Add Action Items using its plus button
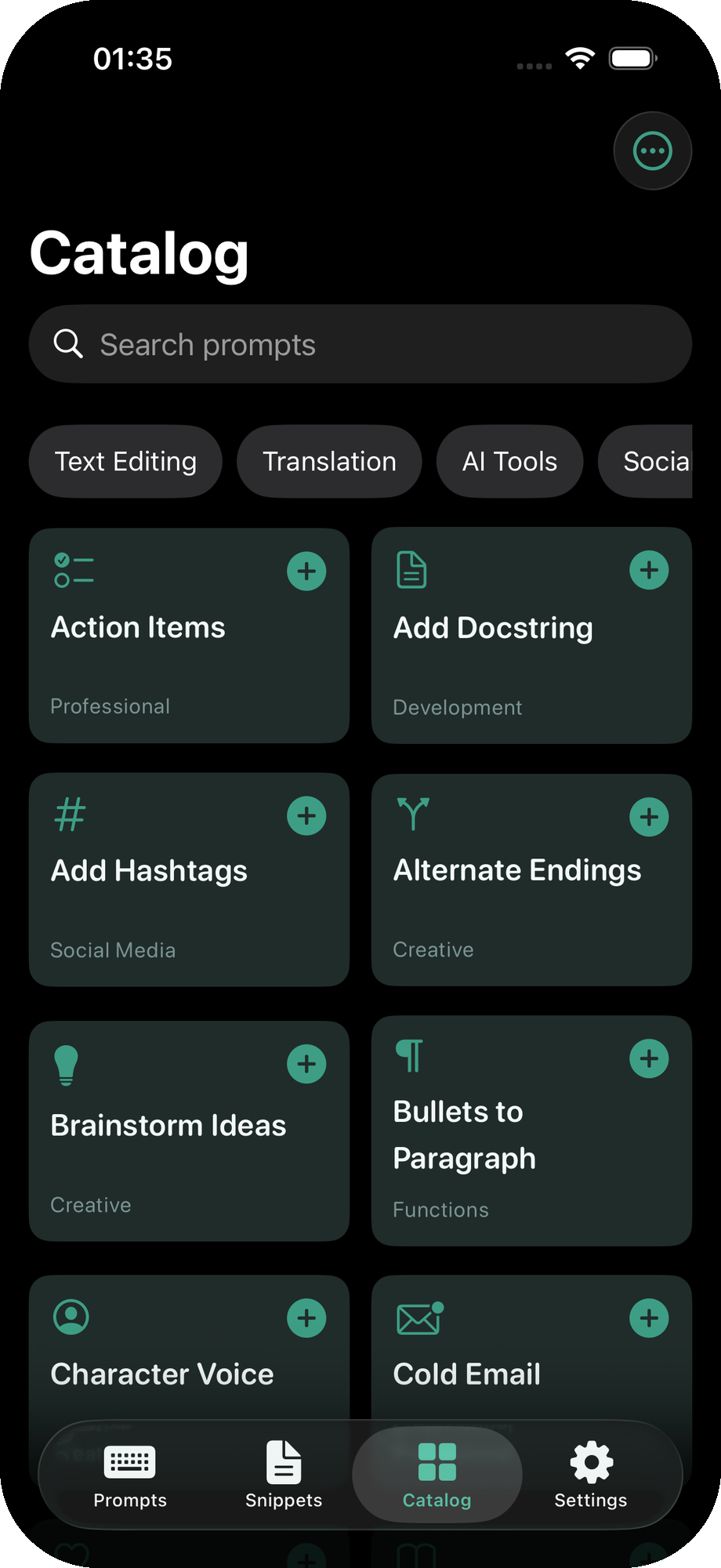 pyautogui.click(x=306, y=571)
